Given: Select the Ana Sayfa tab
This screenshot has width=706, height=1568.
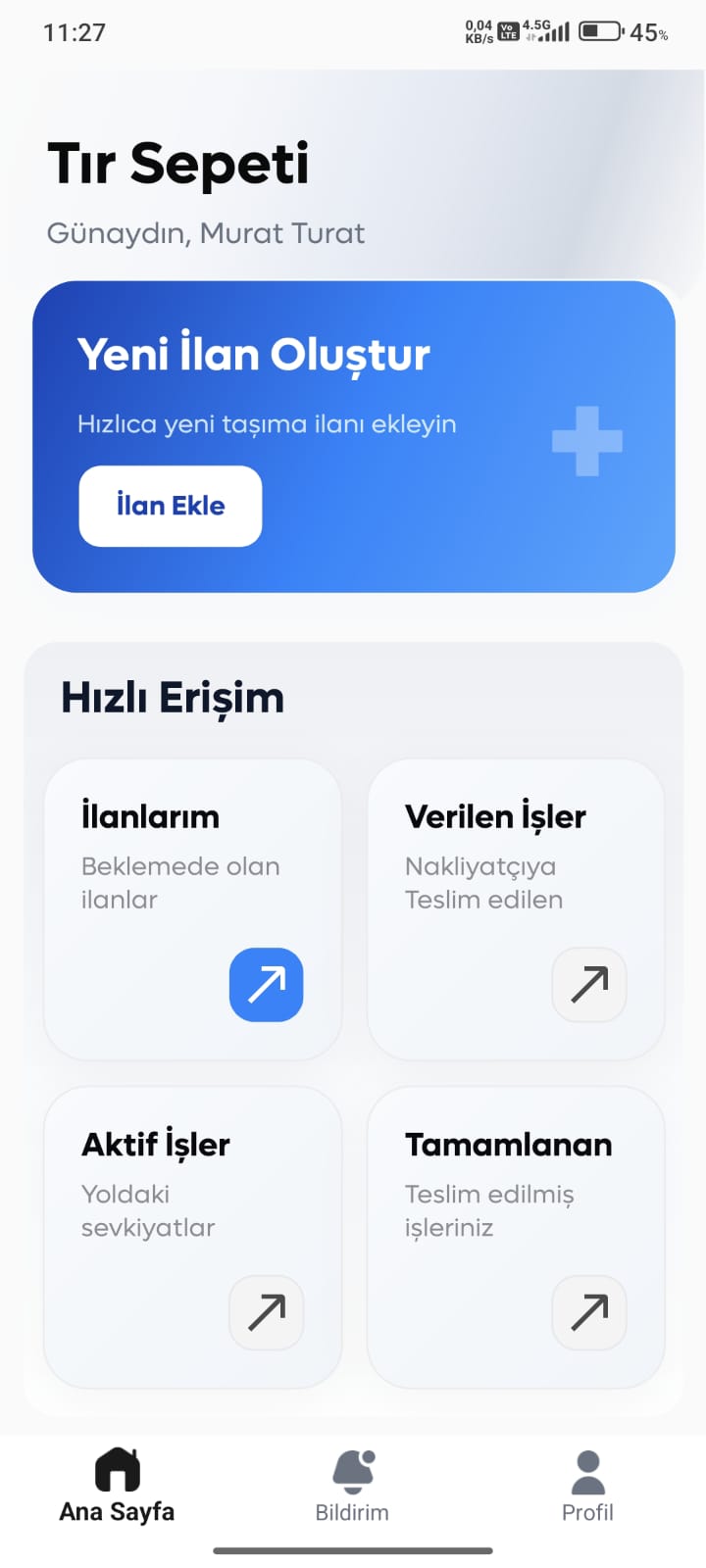Looking at the screenshot, I should [x=117, y=1487].
